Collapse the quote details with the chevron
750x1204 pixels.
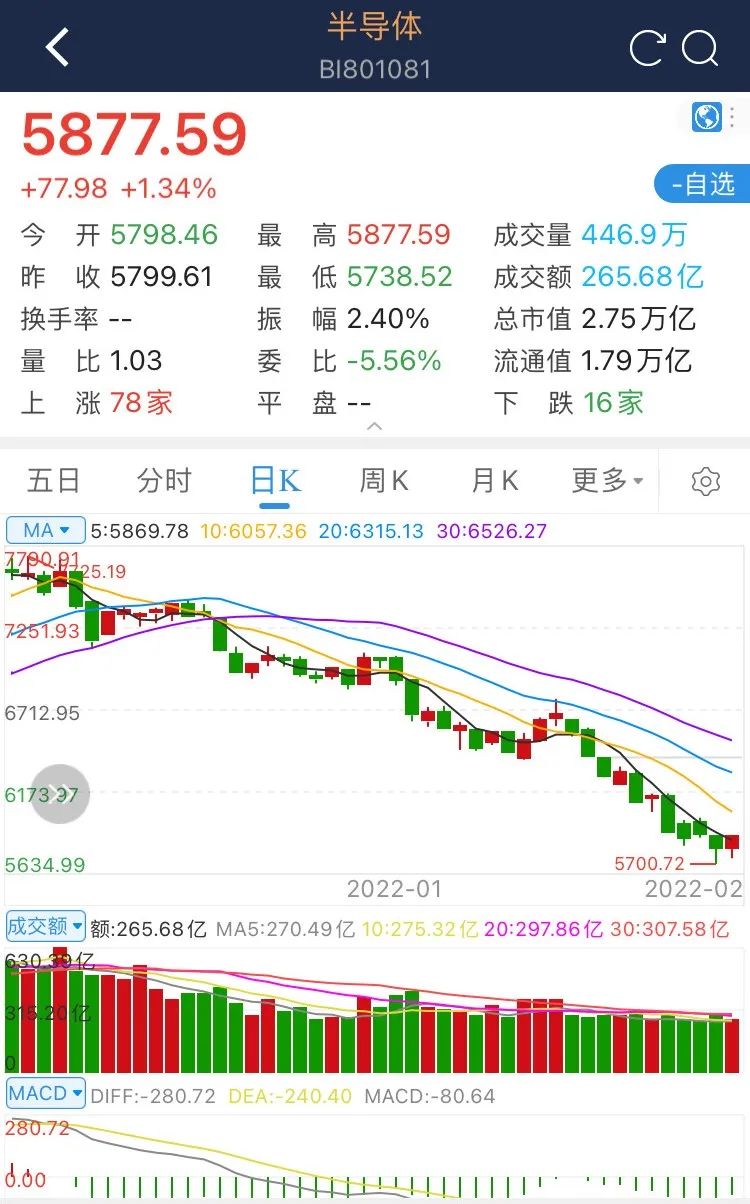[x=375, y=427]
